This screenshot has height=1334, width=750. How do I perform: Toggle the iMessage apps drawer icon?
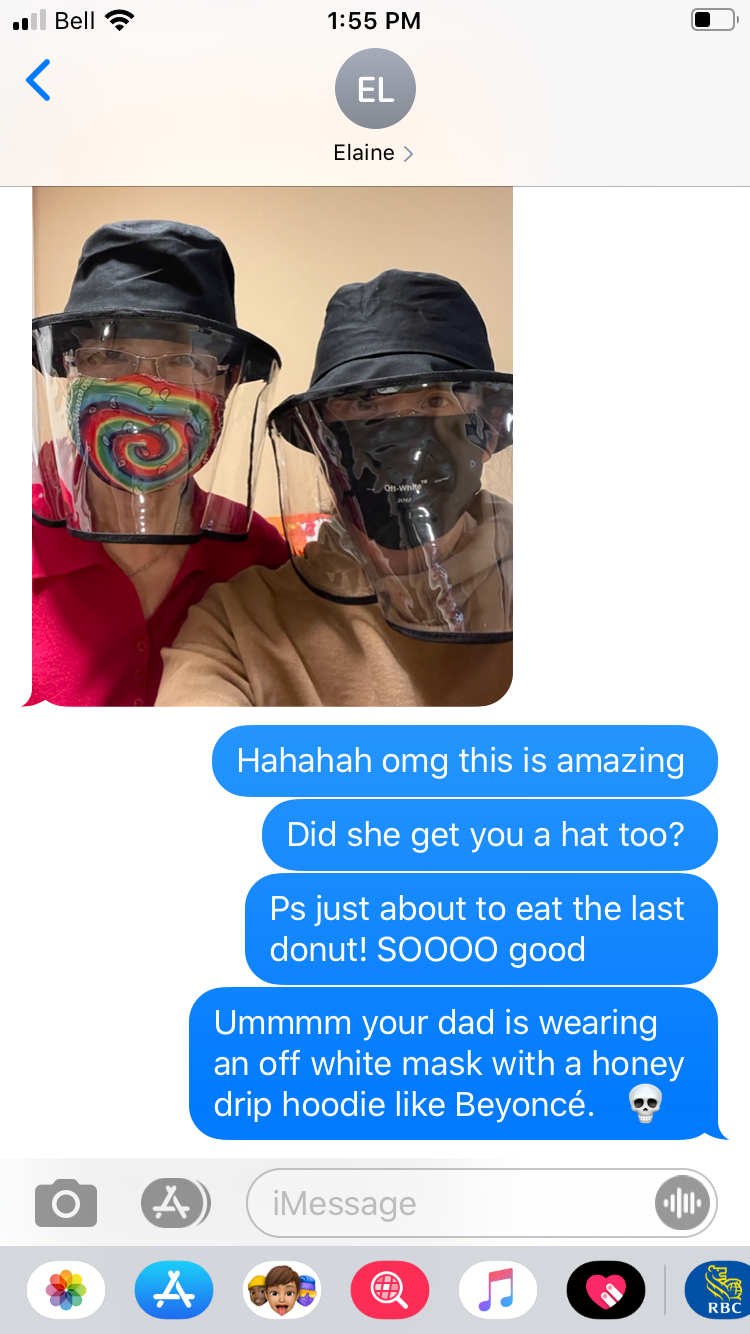175,1203
